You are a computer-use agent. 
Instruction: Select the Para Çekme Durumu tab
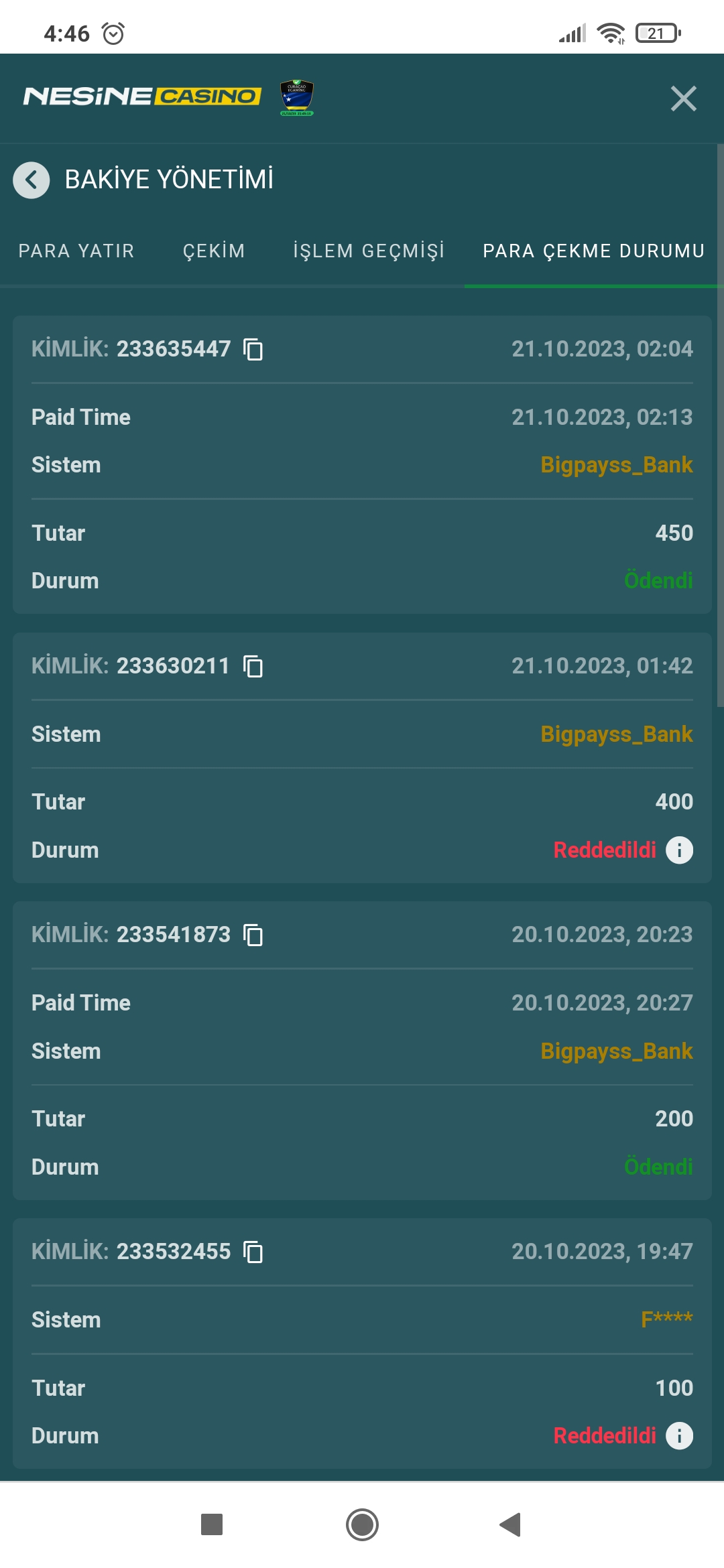(x=593, y=251)
